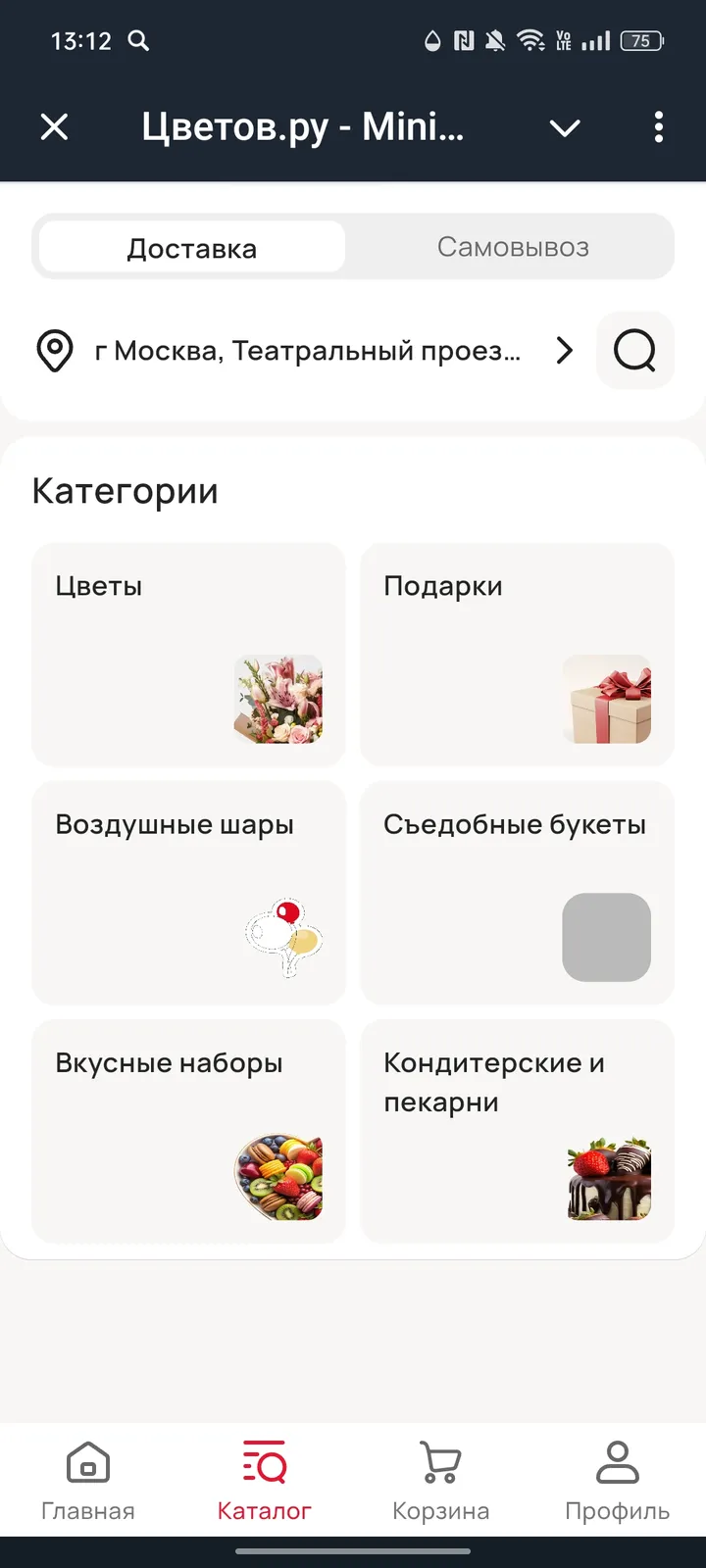Close the Цветов.ру mini app

tap(55, 127)
